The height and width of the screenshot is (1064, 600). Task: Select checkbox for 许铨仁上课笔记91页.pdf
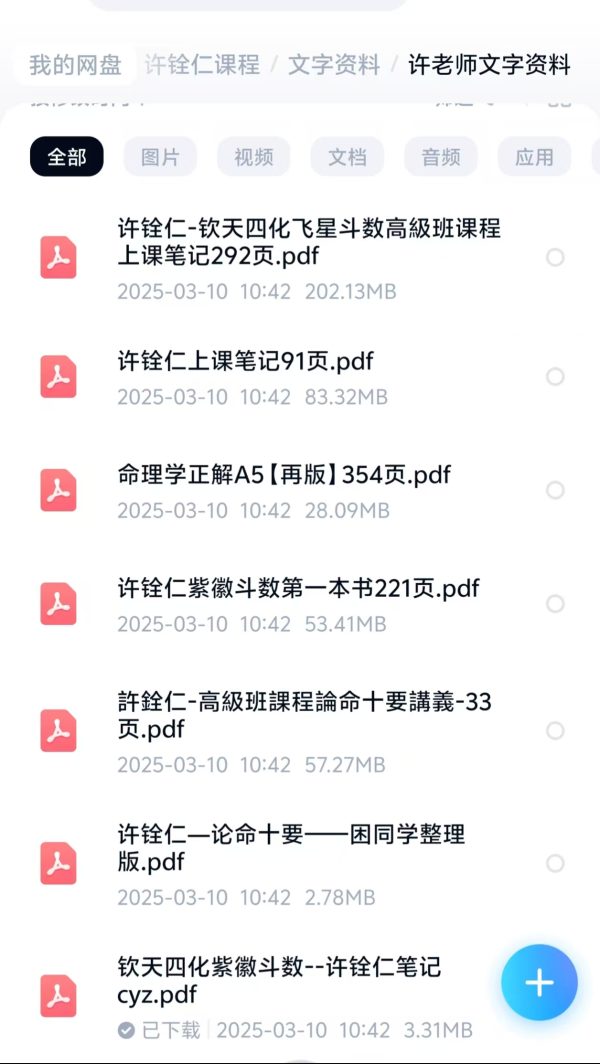[555, 376]
